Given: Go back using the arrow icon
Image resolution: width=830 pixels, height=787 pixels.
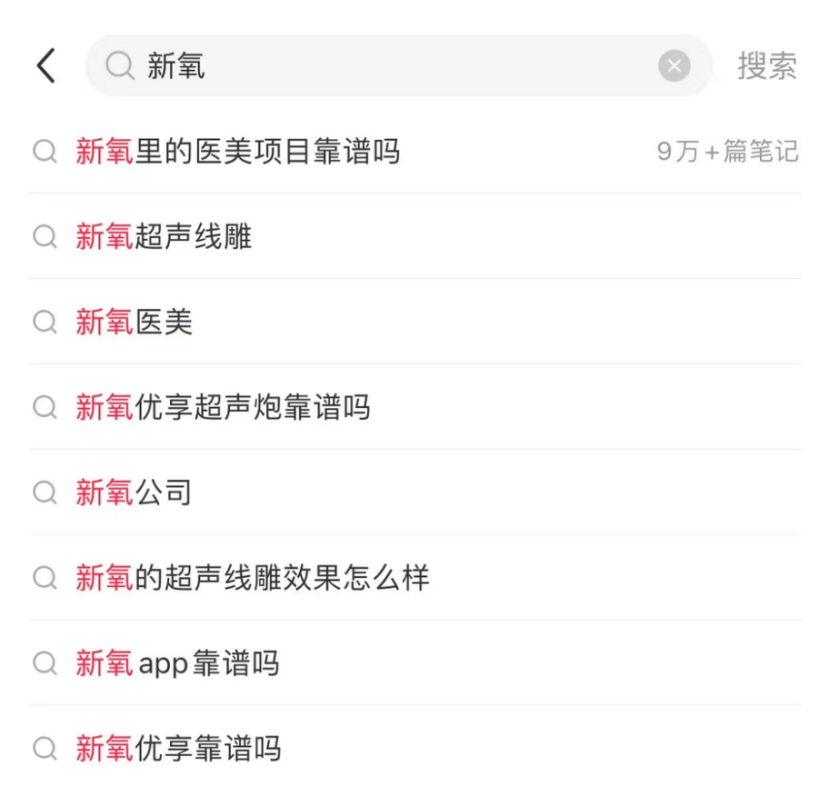Looking at the screenshot, I should tap(46, 66).
